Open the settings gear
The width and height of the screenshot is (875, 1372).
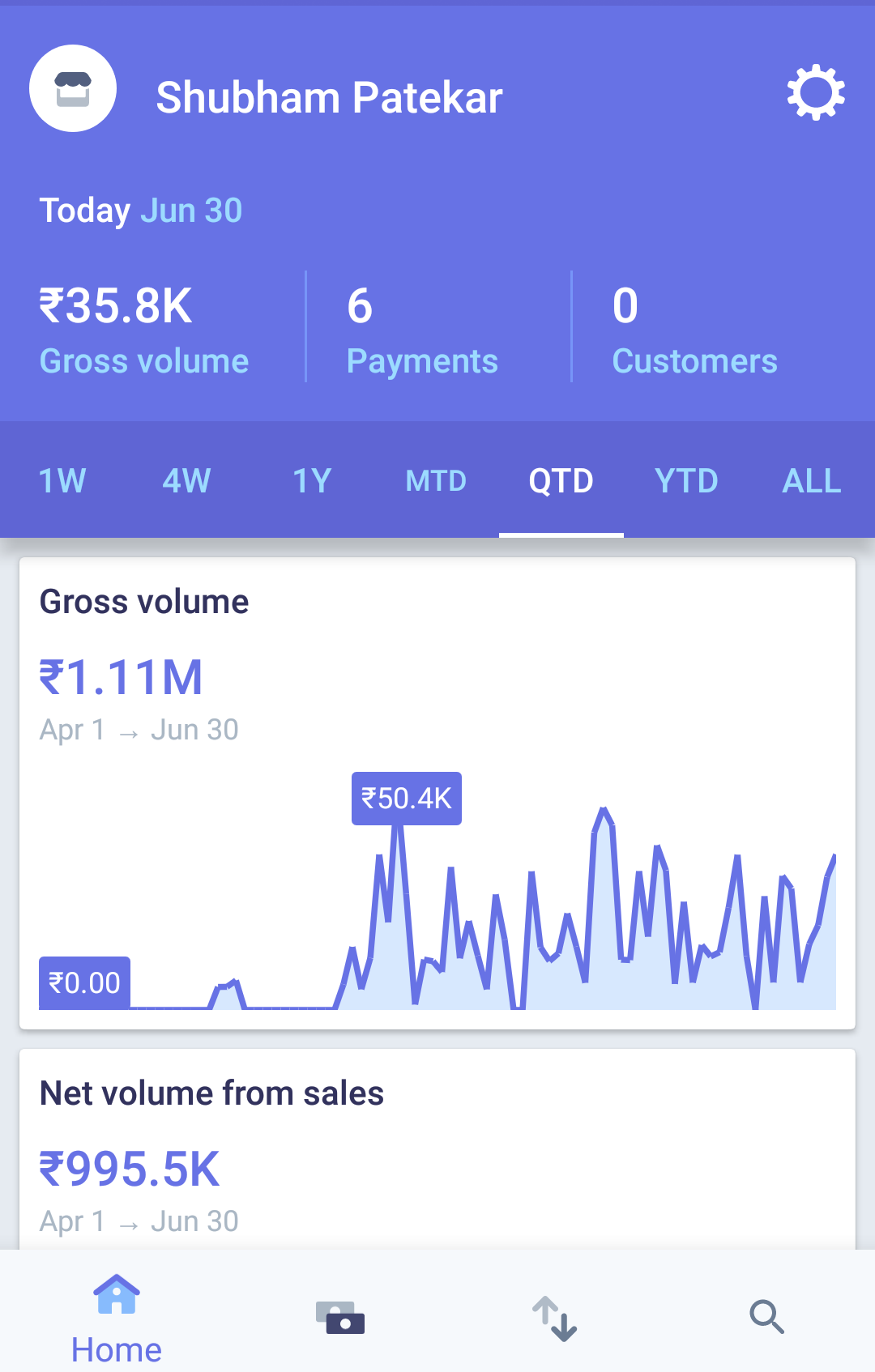coord(815,93)
